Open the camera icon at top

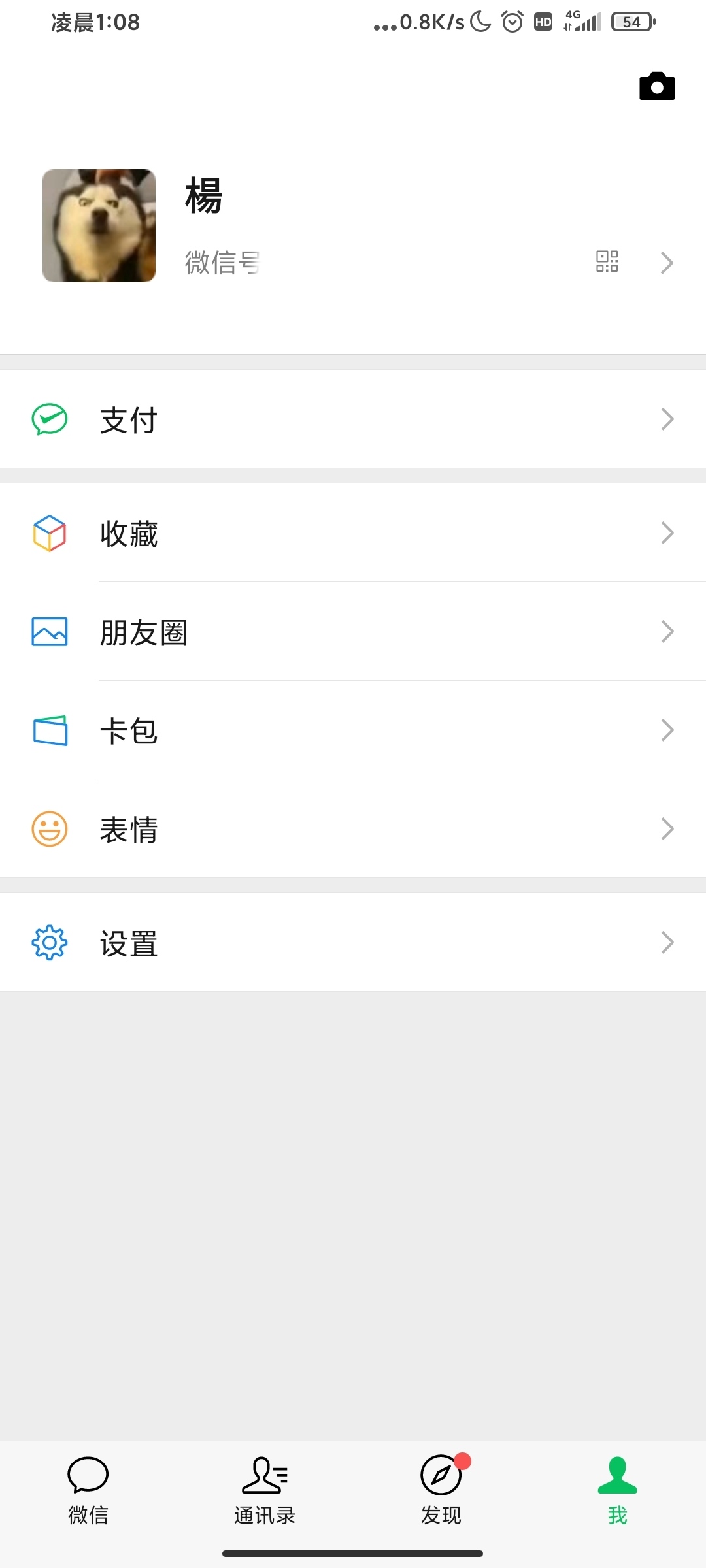pos(657,86)
